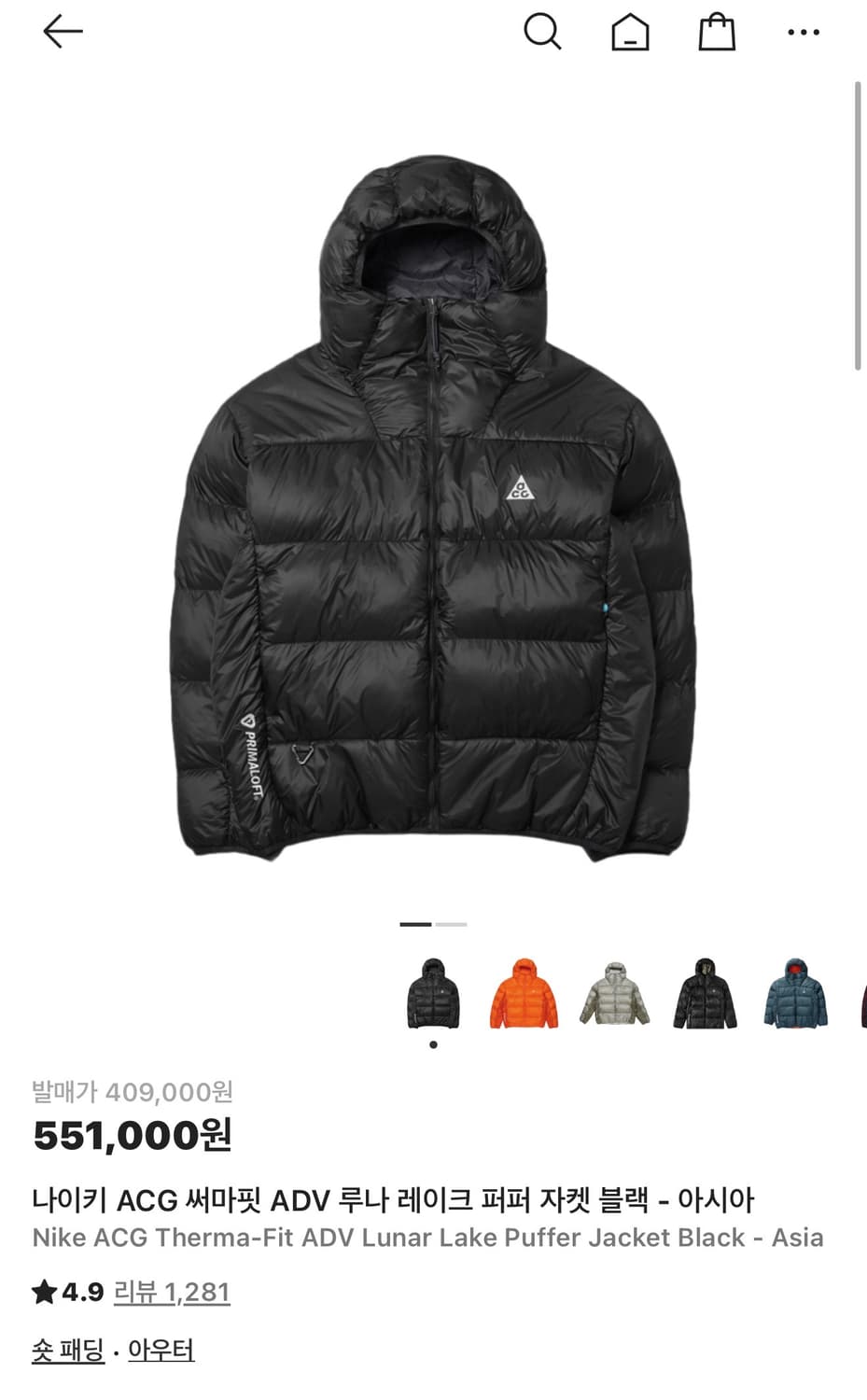Open the 아우터 category link
The height and width of the screenshot is (1400, 867).
tap(164, 1349)
